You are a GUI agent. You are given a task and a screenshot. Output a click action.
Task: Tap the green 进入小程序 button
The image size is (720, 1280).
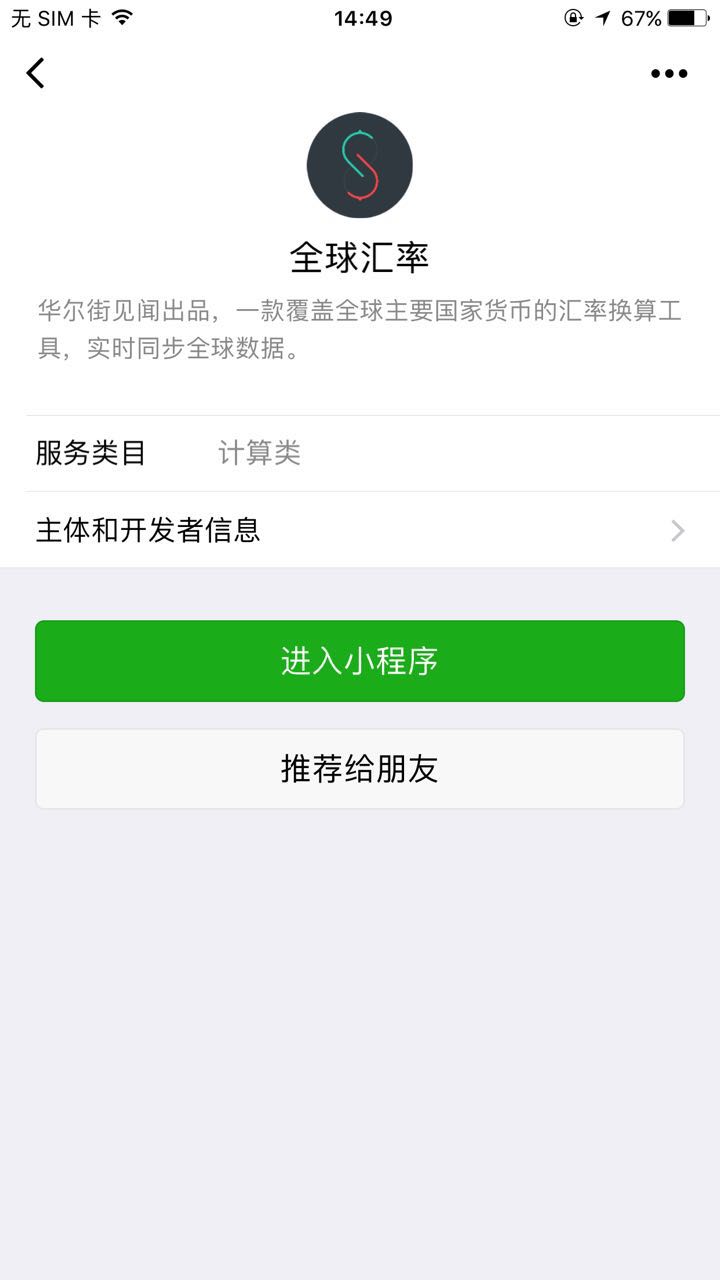(360, 661)
